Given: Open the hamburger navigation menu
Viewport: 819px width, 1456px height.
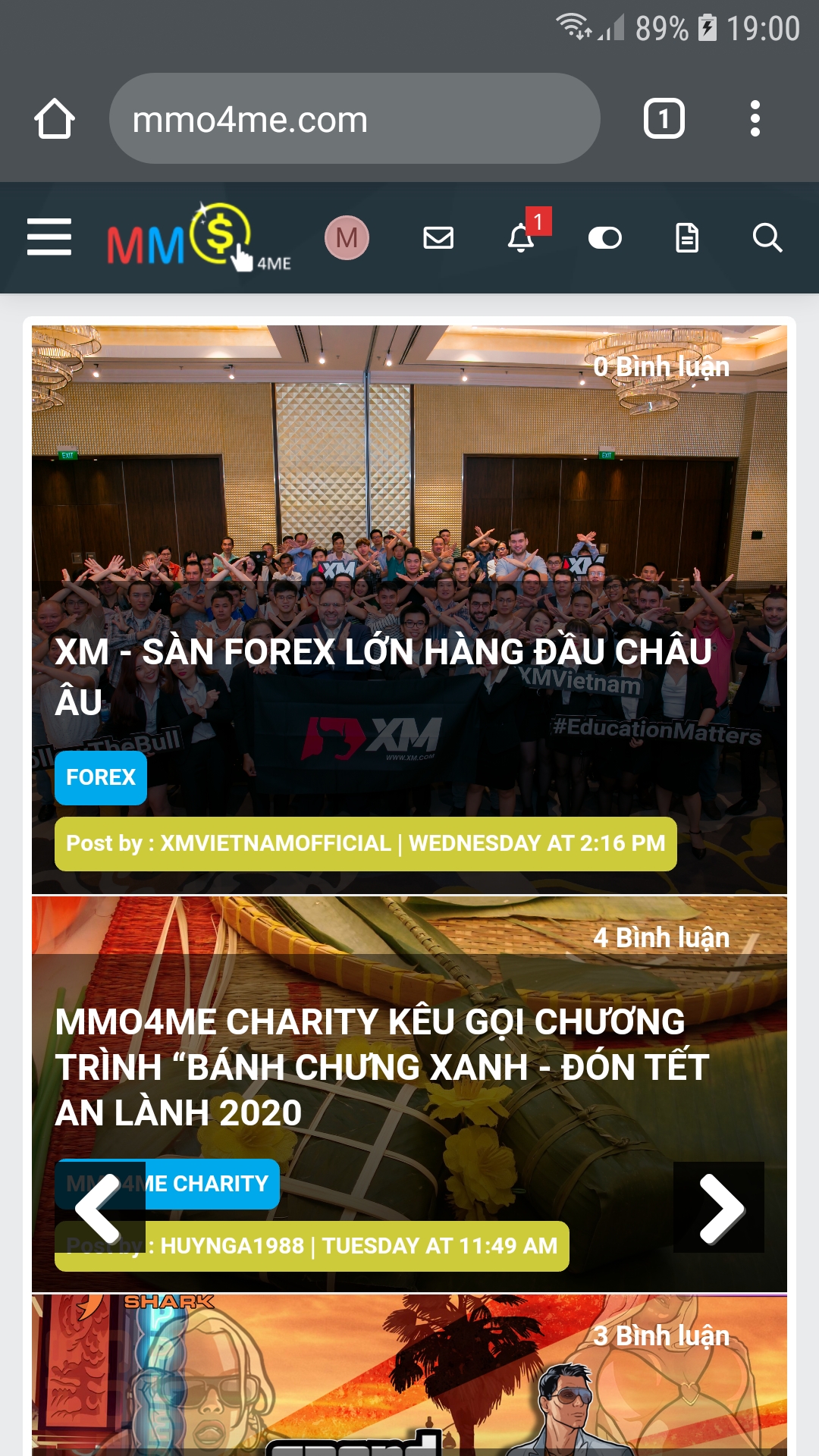Looking at the screenshot, I should [x=49, y=237].
